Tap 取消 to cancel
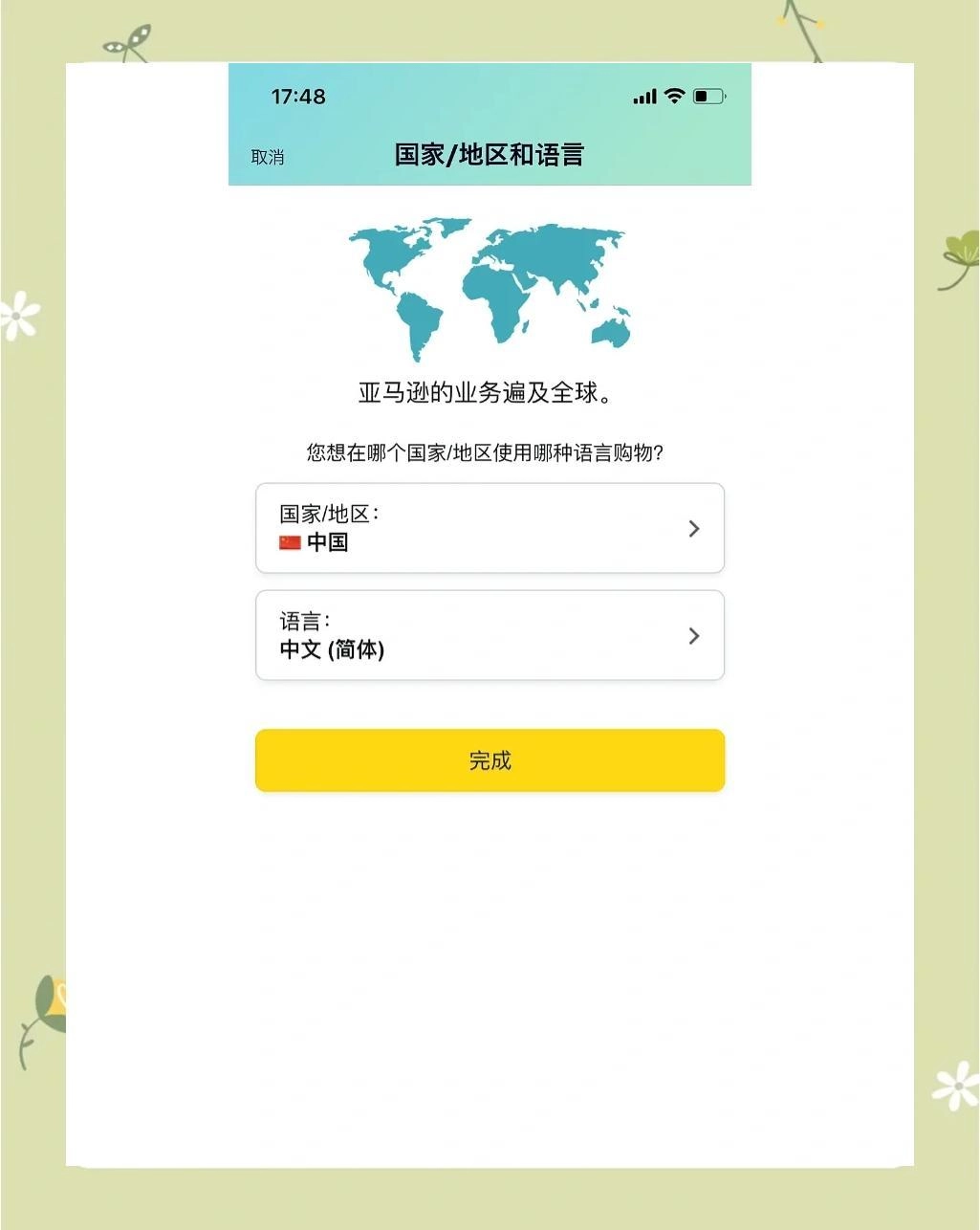980x1230 pixels. [x=268, y=157]
